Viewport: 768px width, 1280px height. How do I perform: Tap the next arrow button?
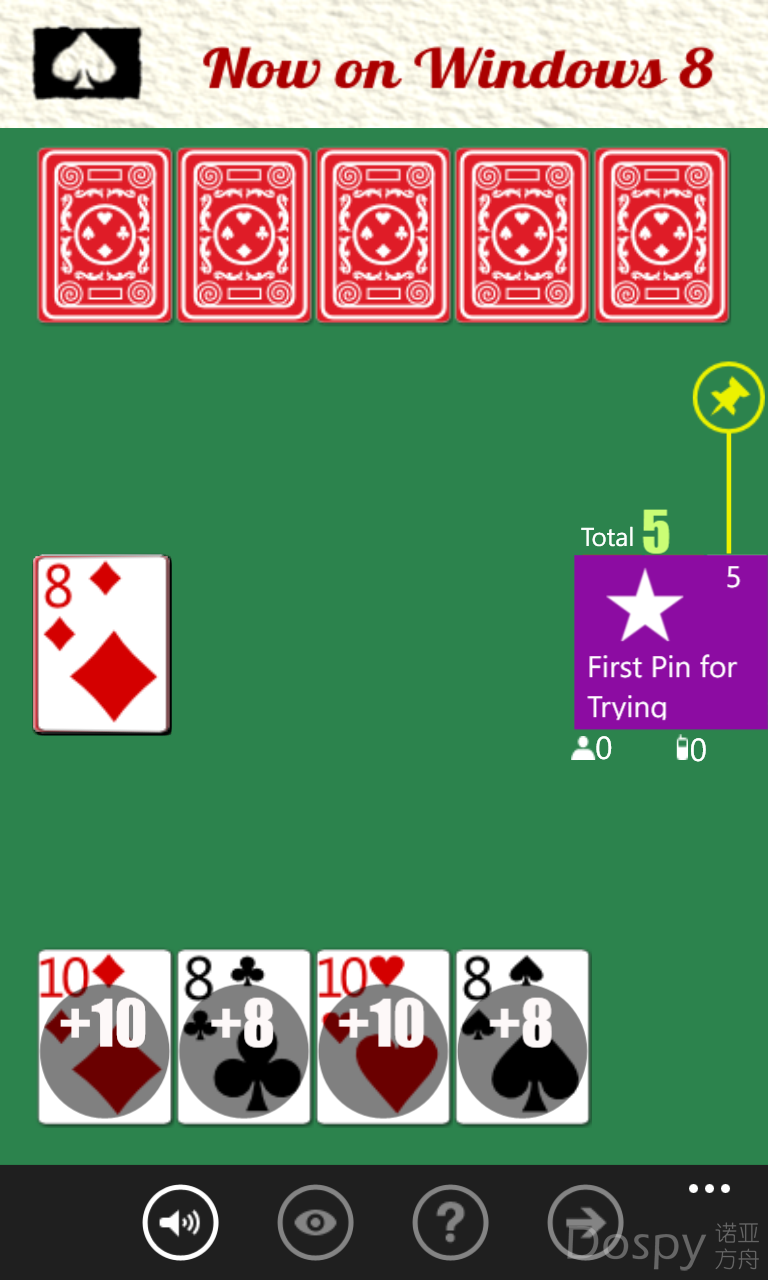pos(585,1222)
